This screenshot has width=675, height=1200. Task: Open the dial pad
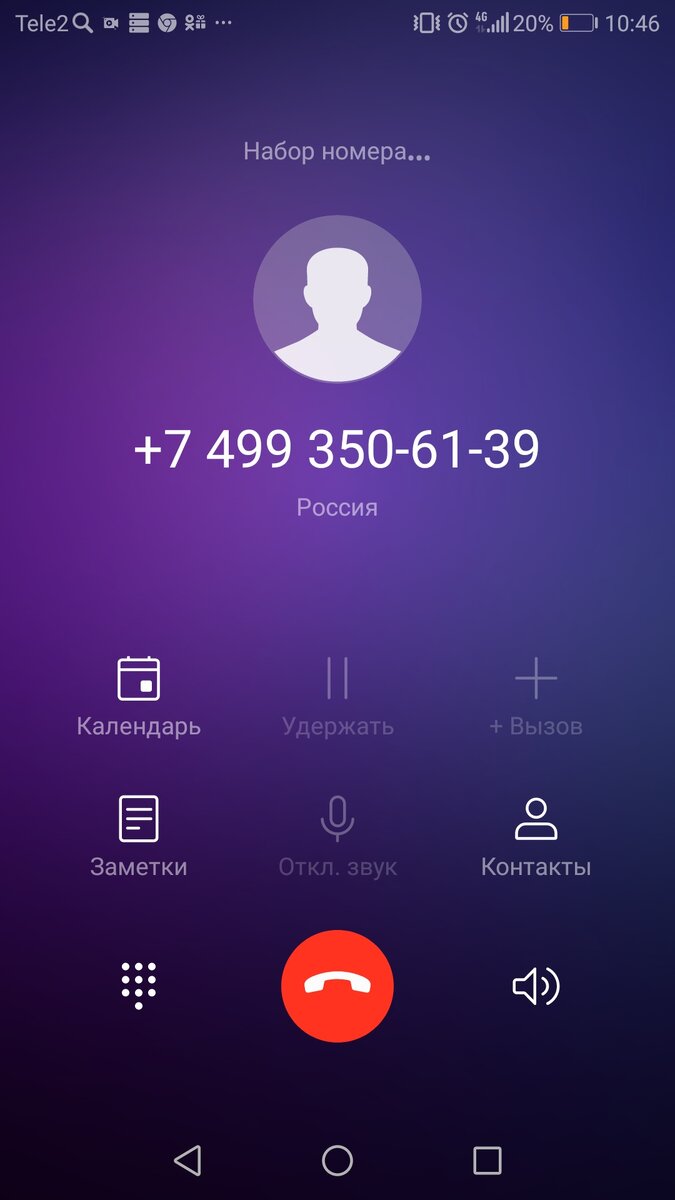click(x=139, y=986)
